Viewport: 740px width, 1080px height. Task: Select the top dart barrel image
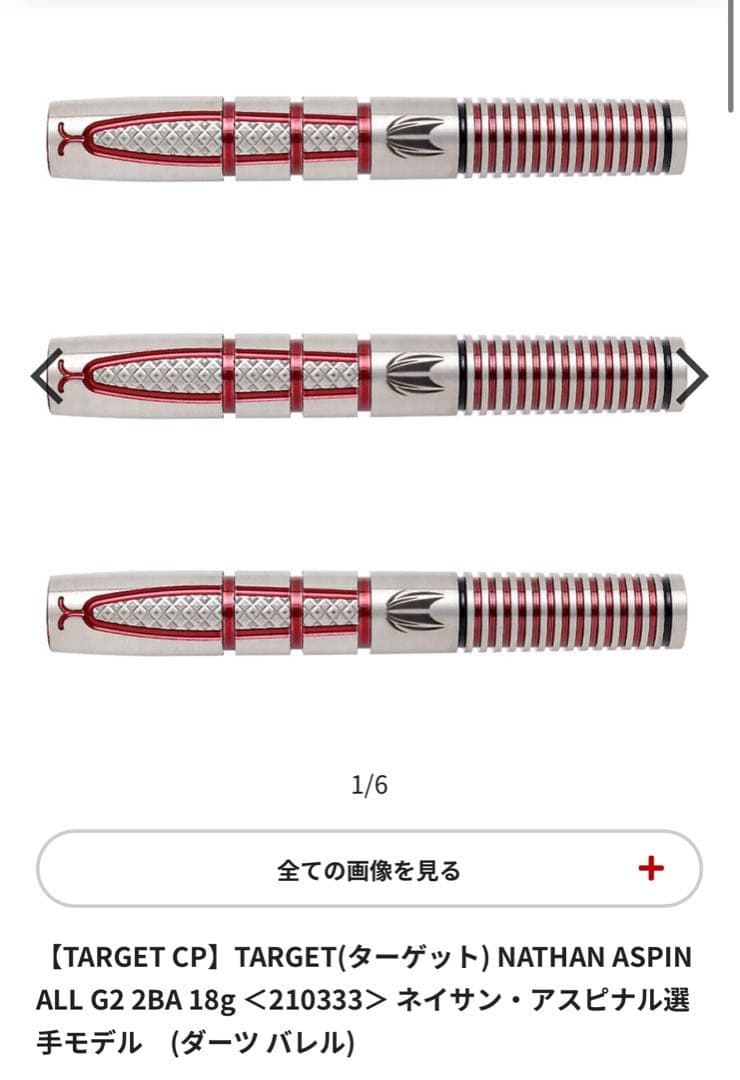(370, 140)
